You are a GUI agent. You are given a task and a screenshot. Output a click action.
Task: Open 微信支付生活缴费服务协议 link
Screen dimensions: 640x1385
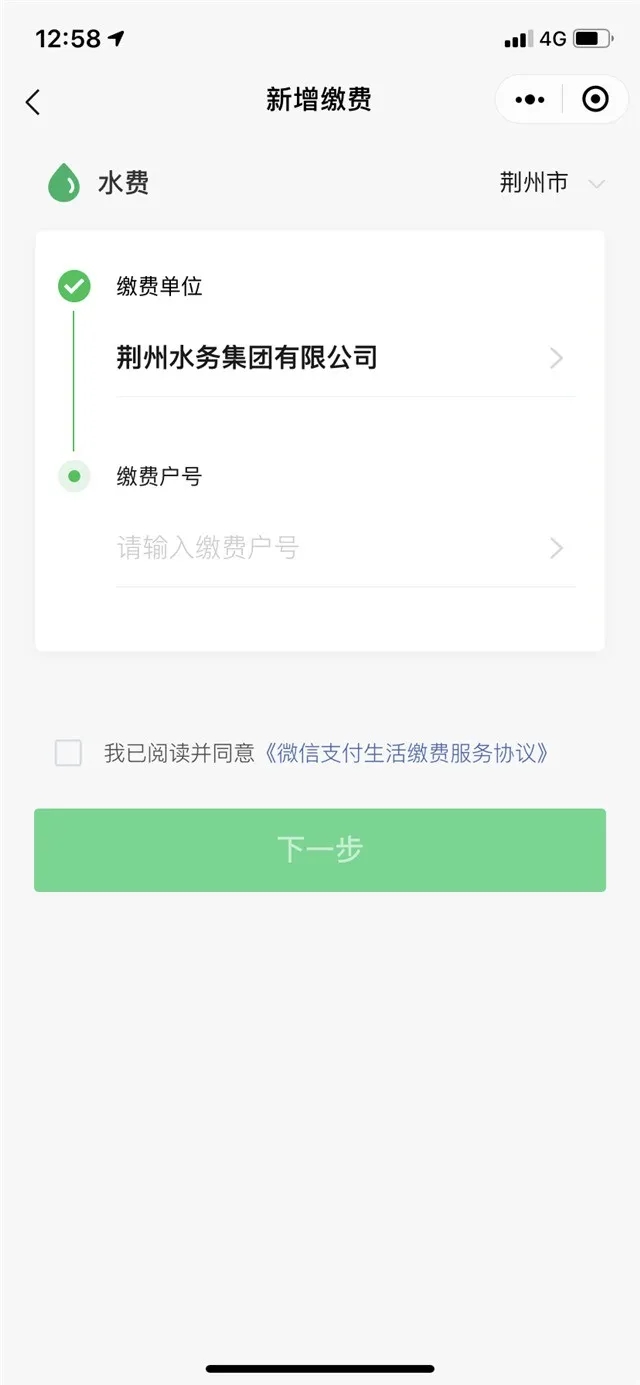pyautogui.click(x=407, y=753)
